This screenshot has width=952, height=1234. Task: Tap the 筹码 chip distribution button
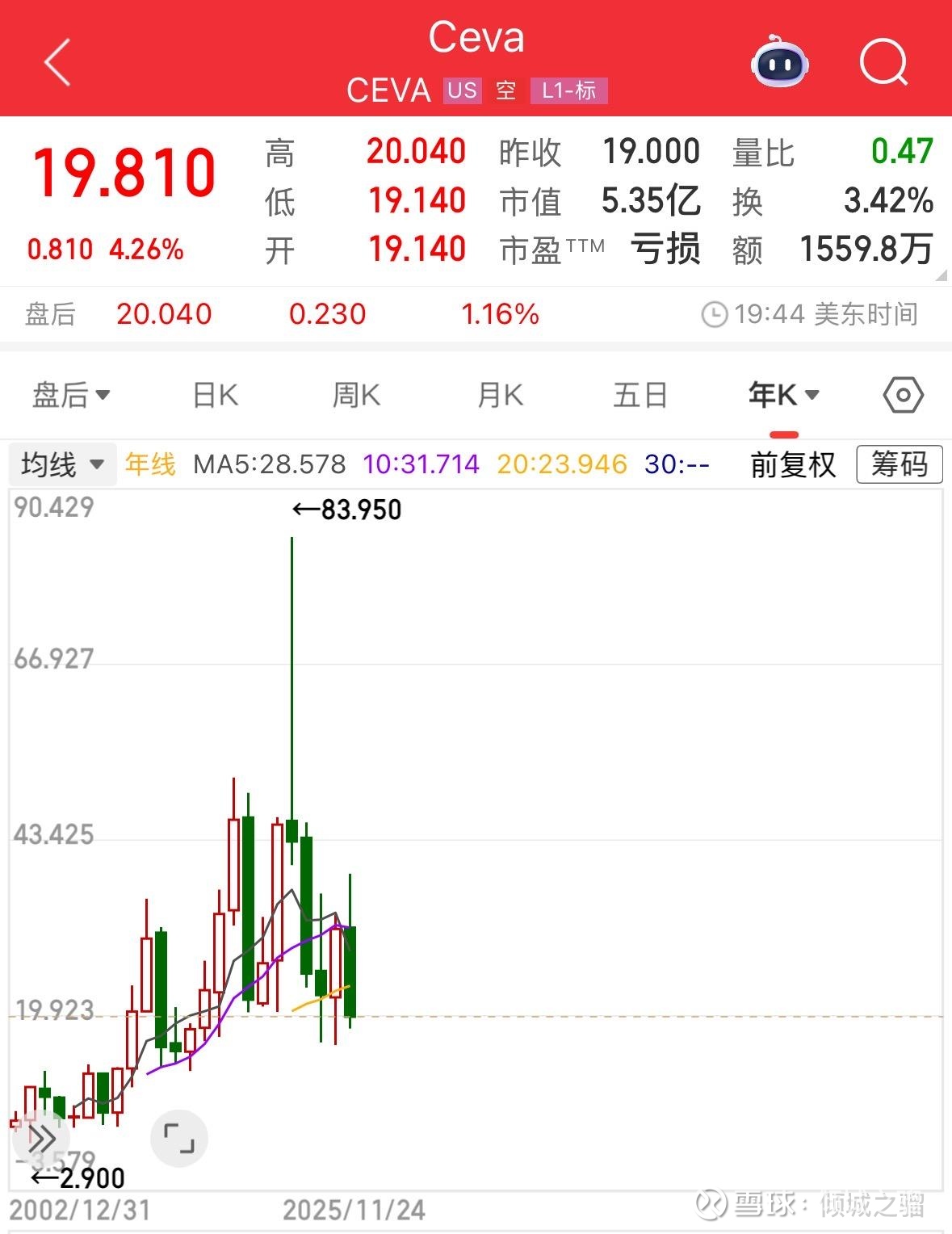tap(899, 464)
